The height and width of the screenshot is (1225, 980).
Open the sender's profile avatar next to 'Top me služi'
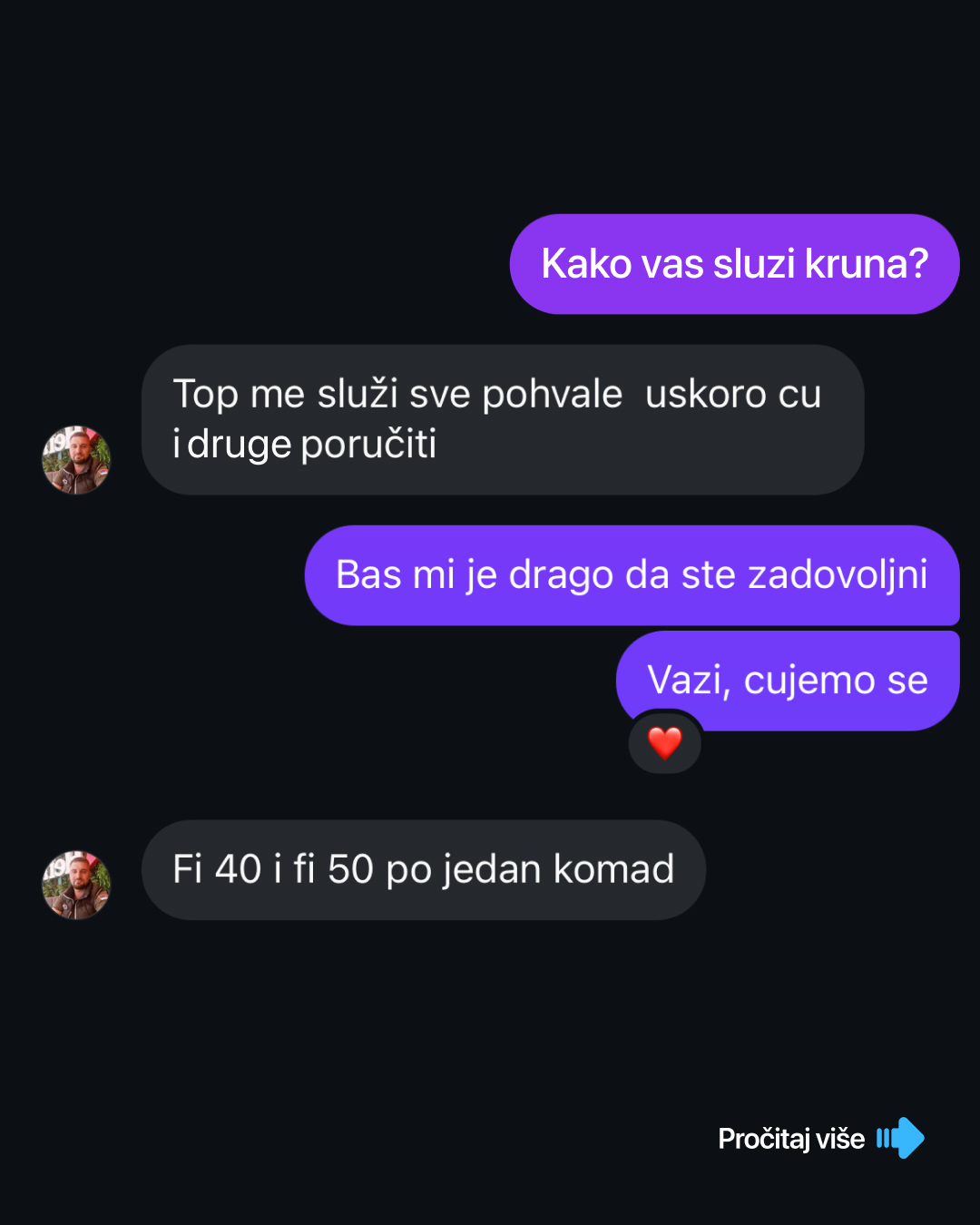pyautogui.click(x=77, y=459)
